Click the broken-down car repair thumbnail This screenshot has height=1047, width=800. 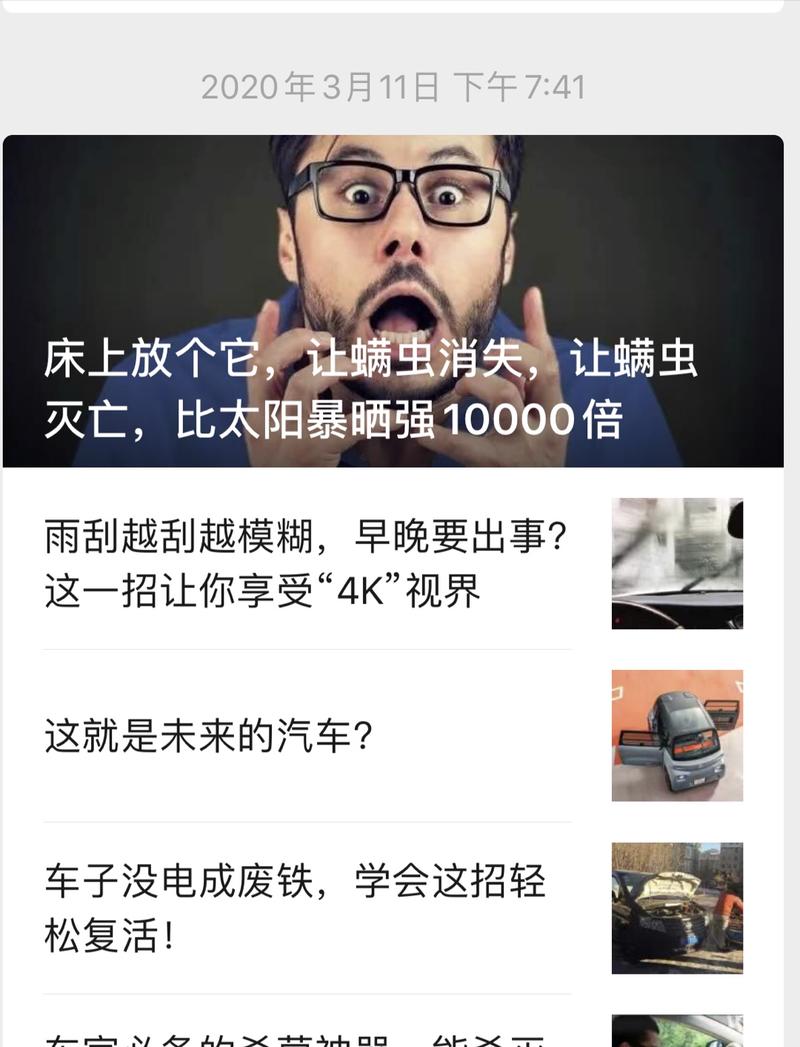tap(677, 905)
